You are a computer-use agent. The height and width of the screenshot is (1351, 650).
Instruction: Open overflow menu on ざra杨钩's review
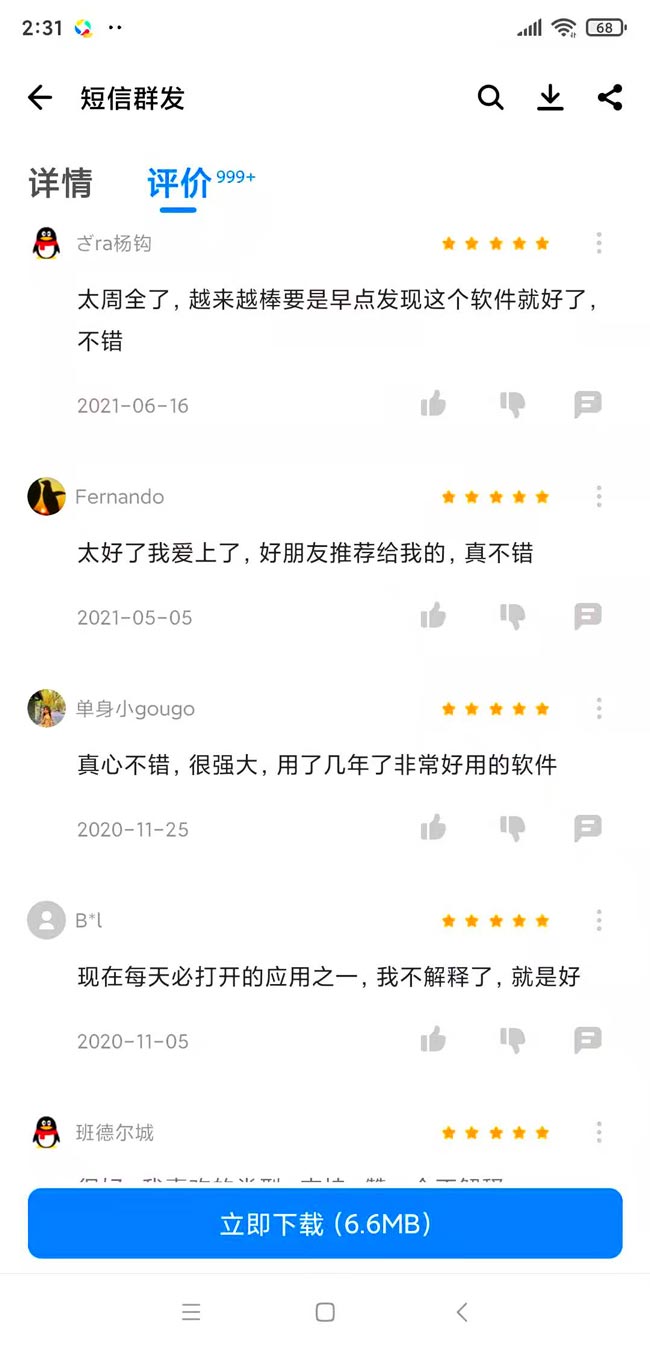pyautogui.click(x=598, y=243)
